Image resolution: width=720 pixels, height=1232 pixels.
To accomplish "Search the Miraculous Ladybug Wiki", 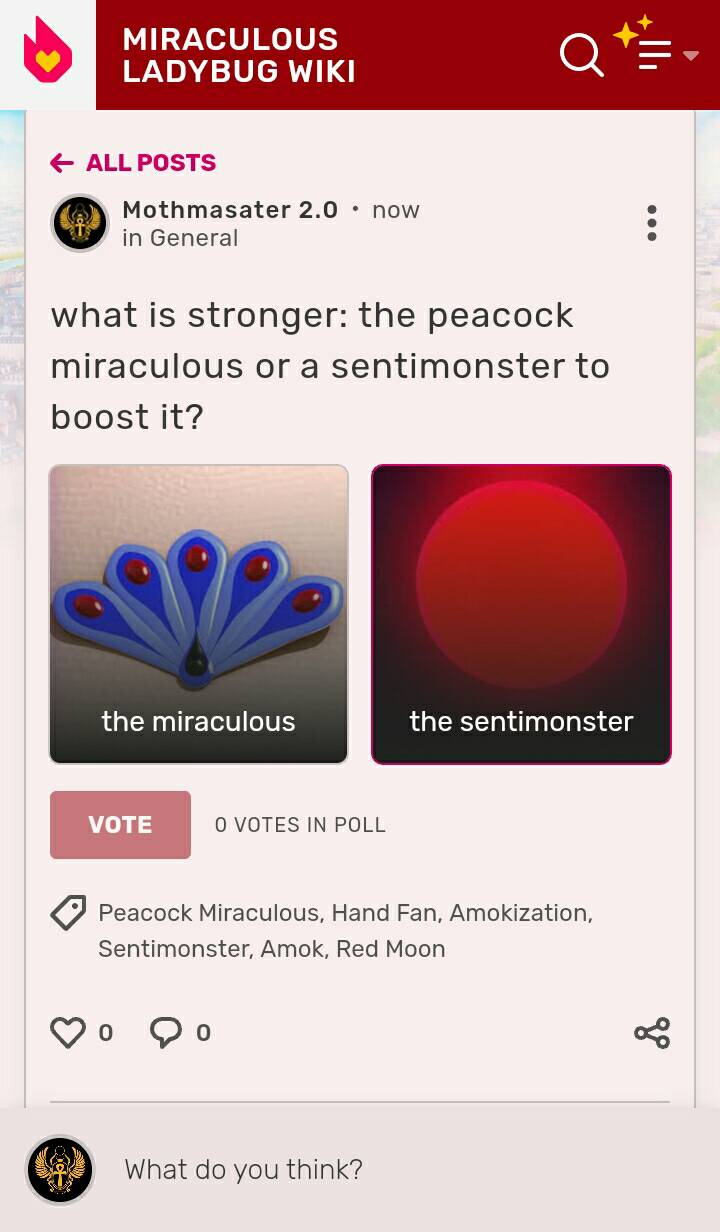I will click(581, 54).
